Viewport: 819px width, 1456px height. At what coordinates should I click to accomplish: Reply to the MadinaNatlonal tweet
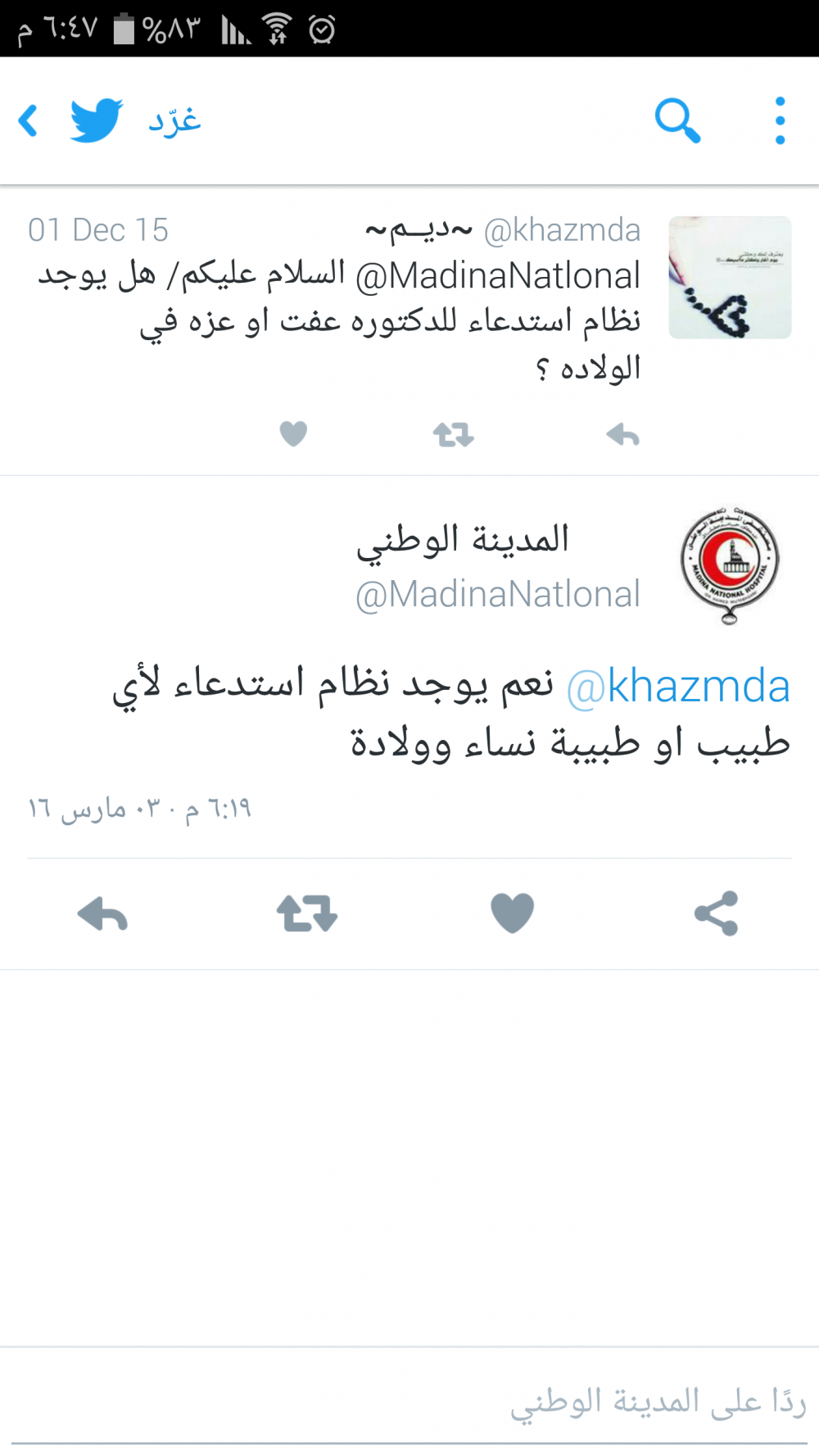102,913
